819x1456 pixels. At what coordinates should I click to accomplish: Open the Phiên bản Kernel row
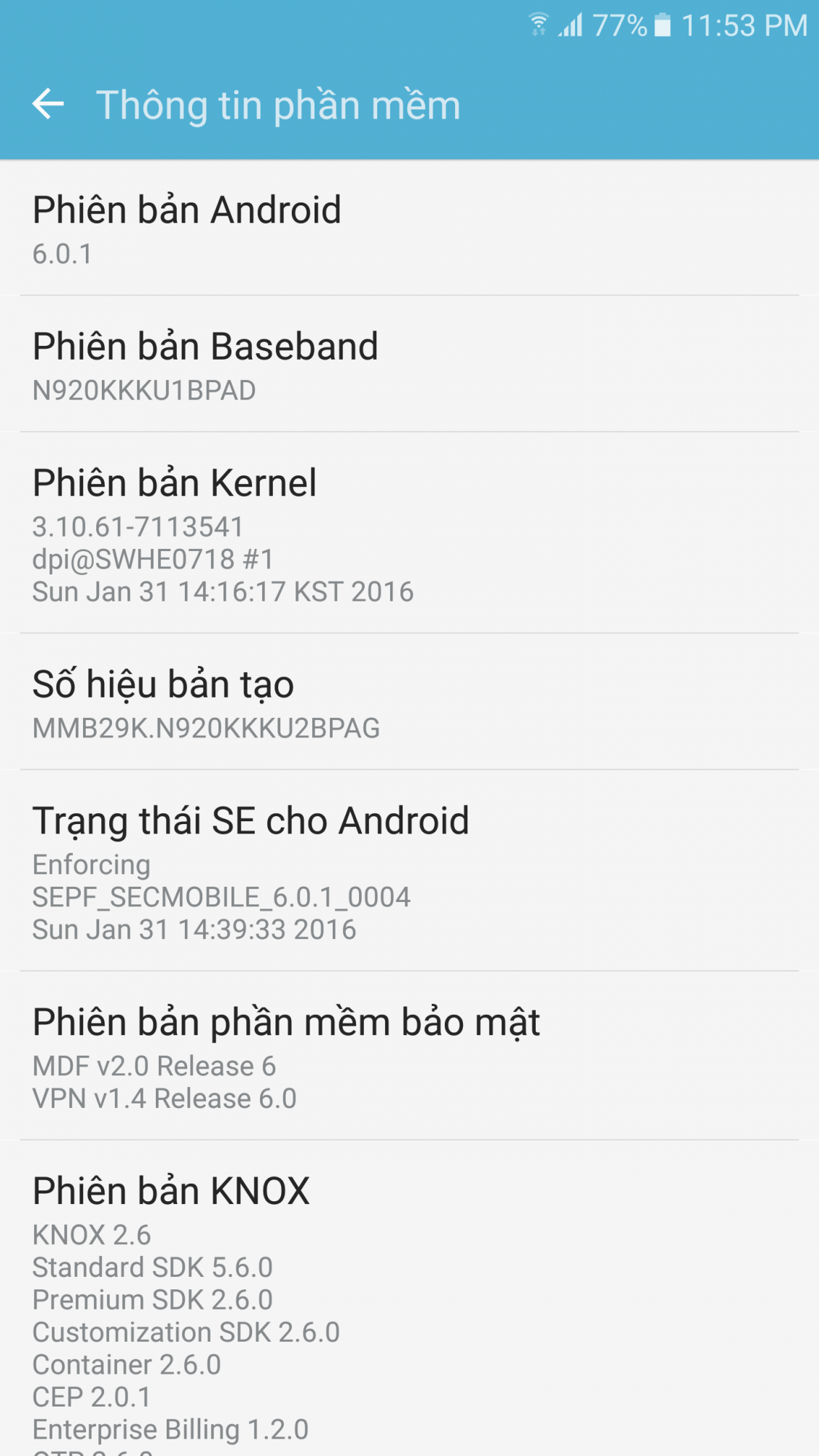409,533
